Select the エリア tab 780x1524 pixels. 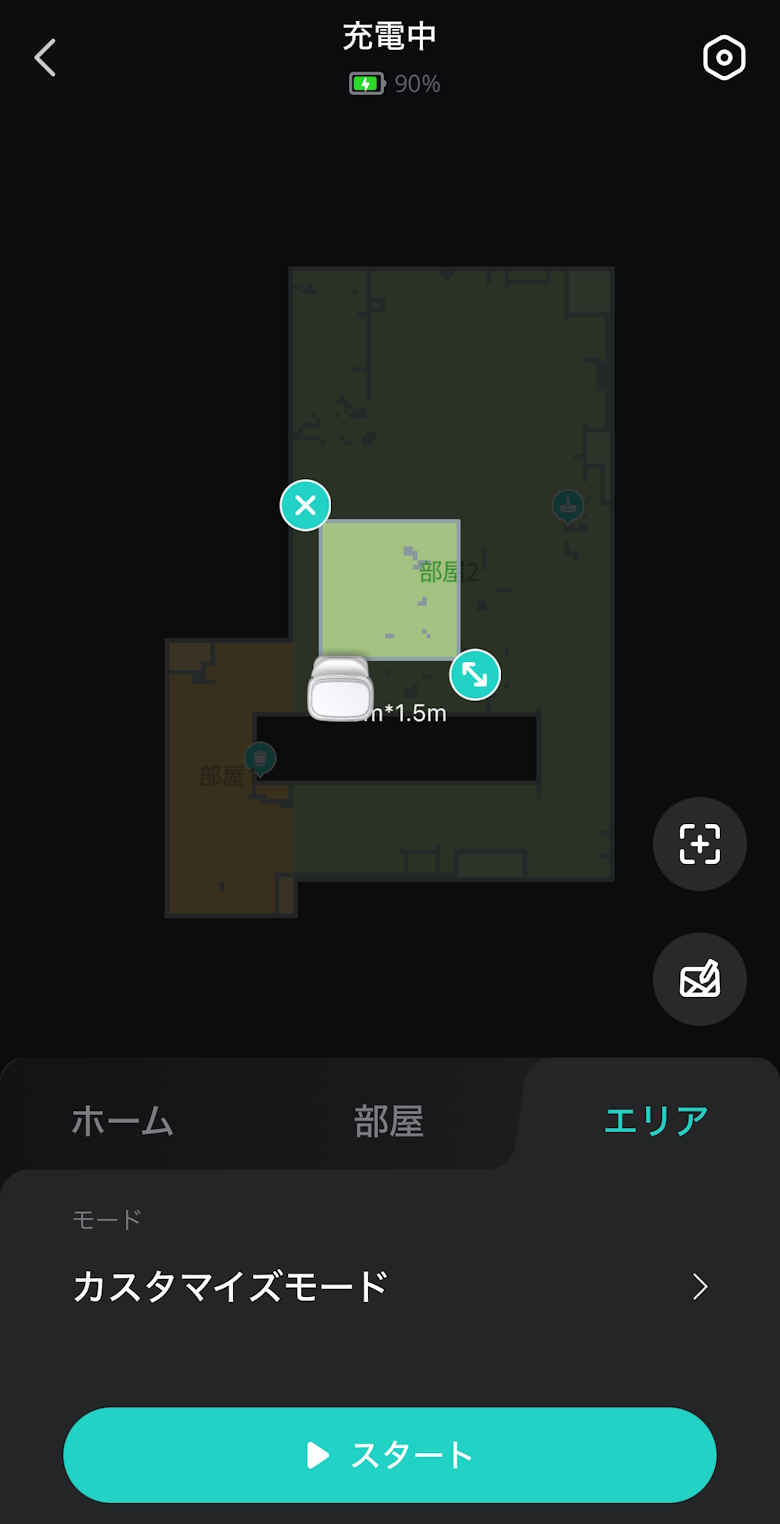click(x=656, y=1121)
